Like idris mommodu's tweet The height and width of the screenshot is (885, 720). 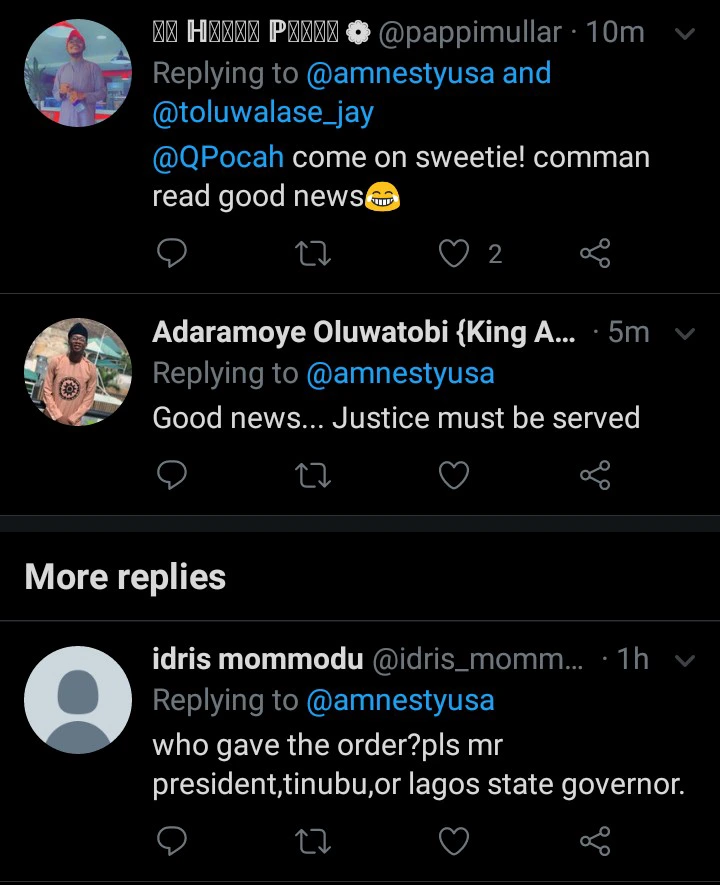[455, 842]
